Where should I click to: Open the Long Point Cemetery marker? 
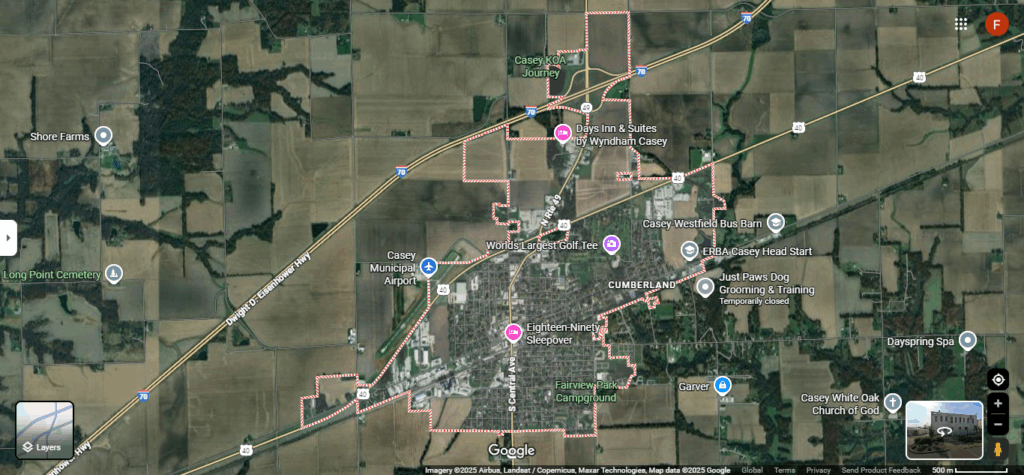click(x=114, y=274)
